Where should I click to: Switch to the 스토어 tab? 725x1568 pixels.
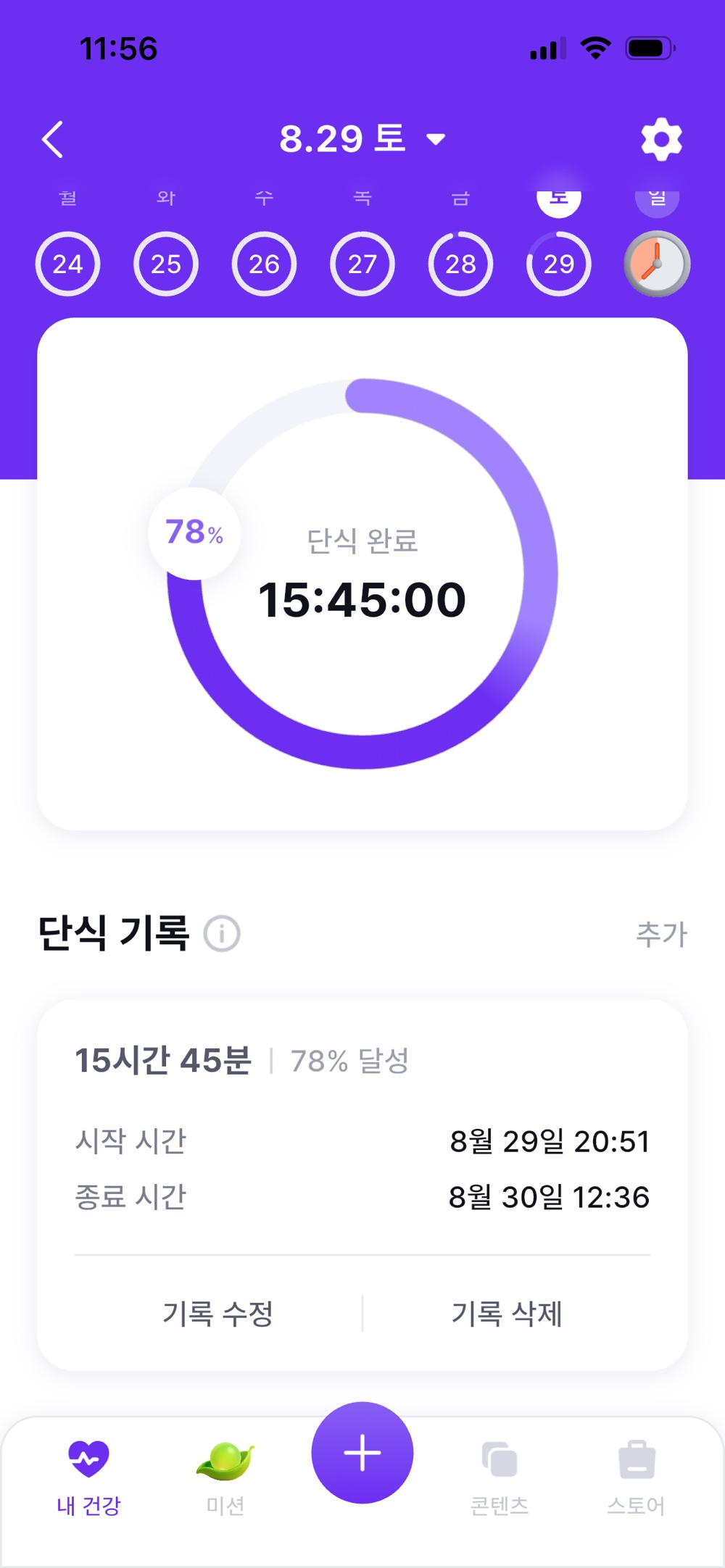(x=636, y=1478)
